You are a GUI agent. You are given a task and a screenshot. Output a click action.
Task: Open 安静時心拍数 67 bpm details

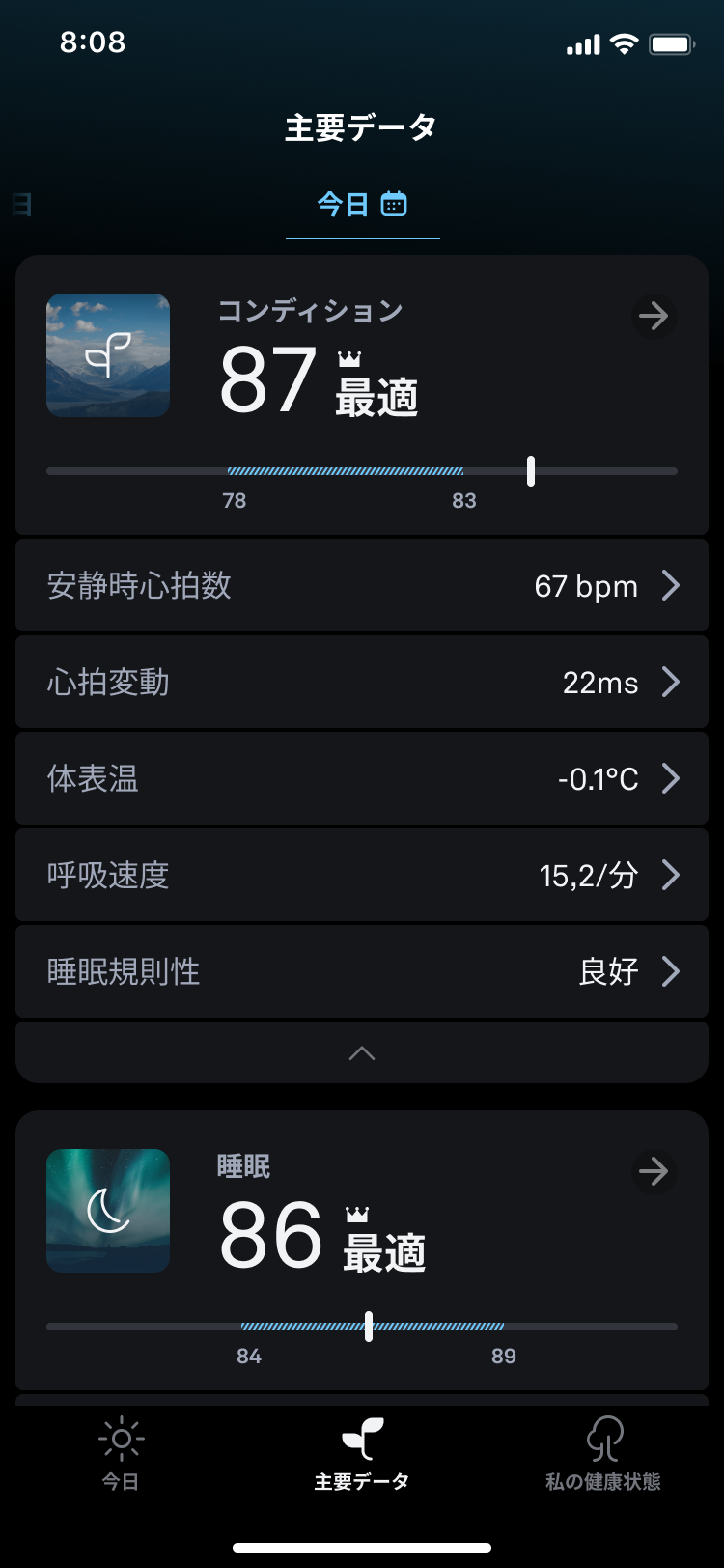tap(362, 585)
